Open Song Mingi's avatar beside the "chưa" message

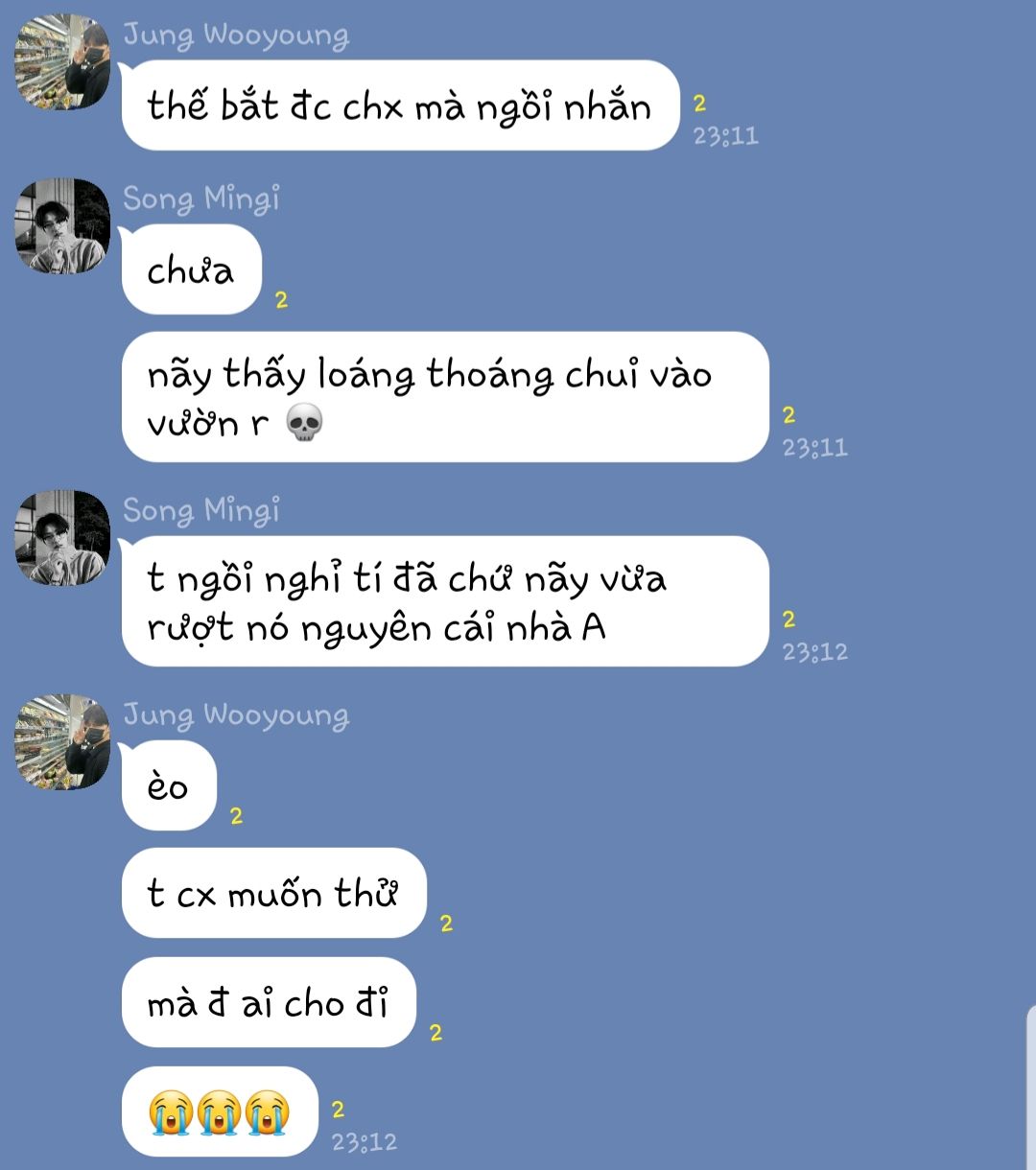point(62,226)
